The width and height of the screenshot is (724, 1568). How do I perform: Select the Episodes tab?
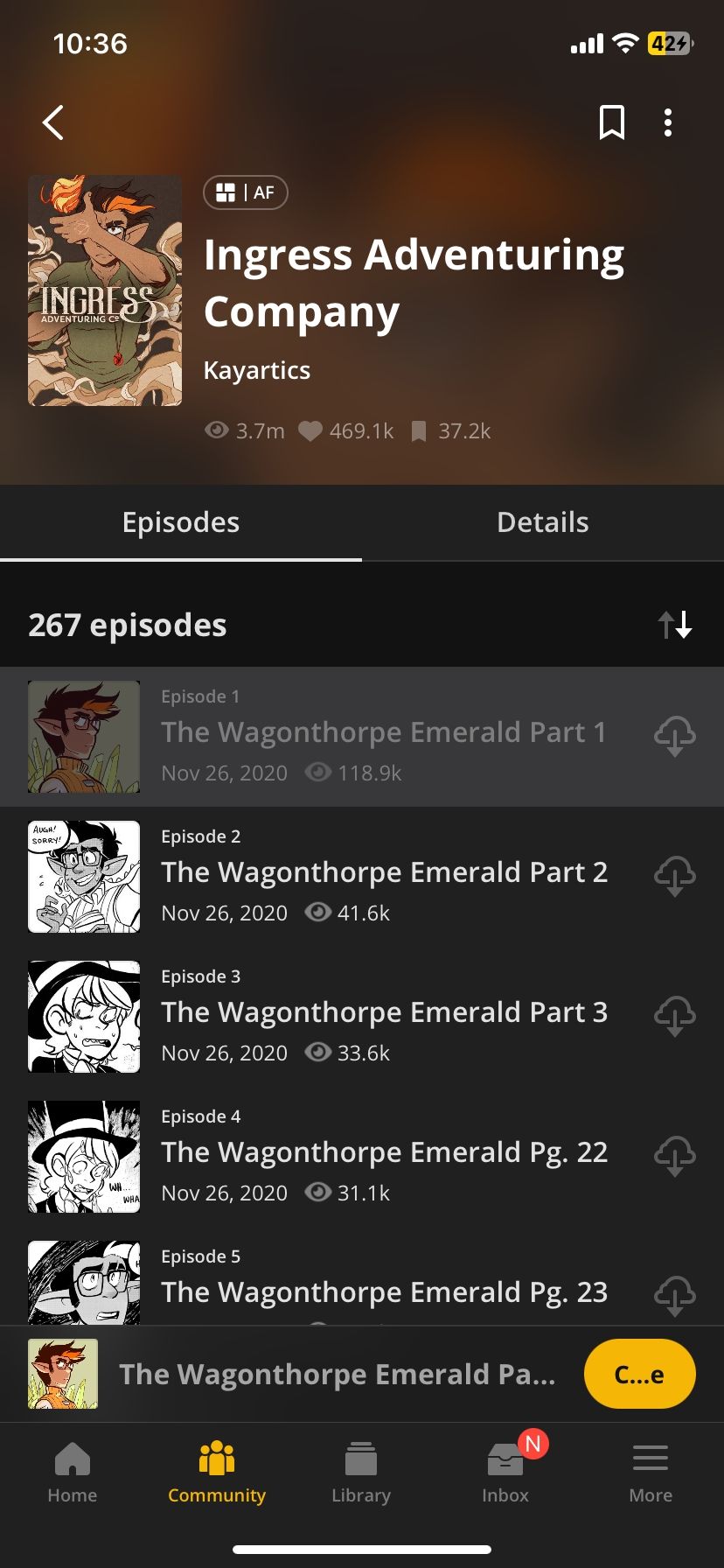(x=181, y=522)
